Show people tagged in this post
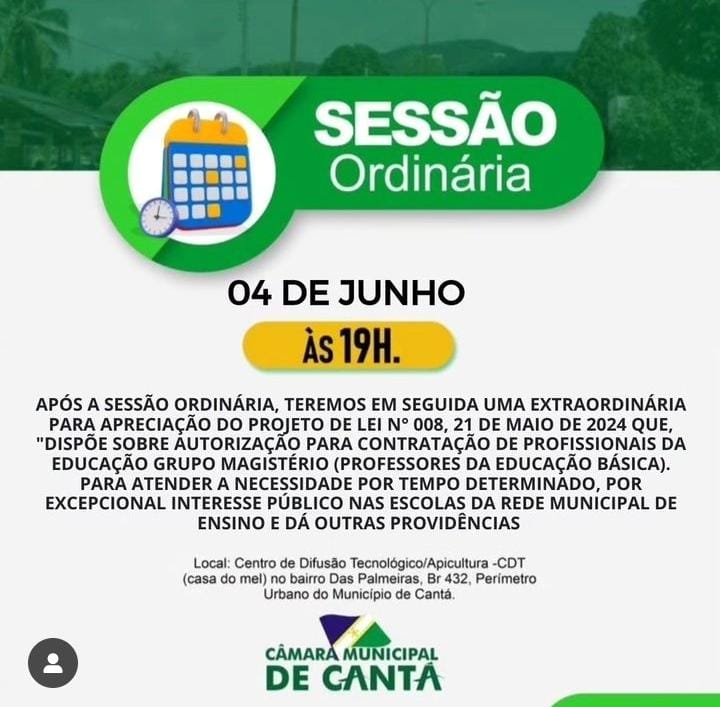 pyautogui.click(x=53, y=662)
